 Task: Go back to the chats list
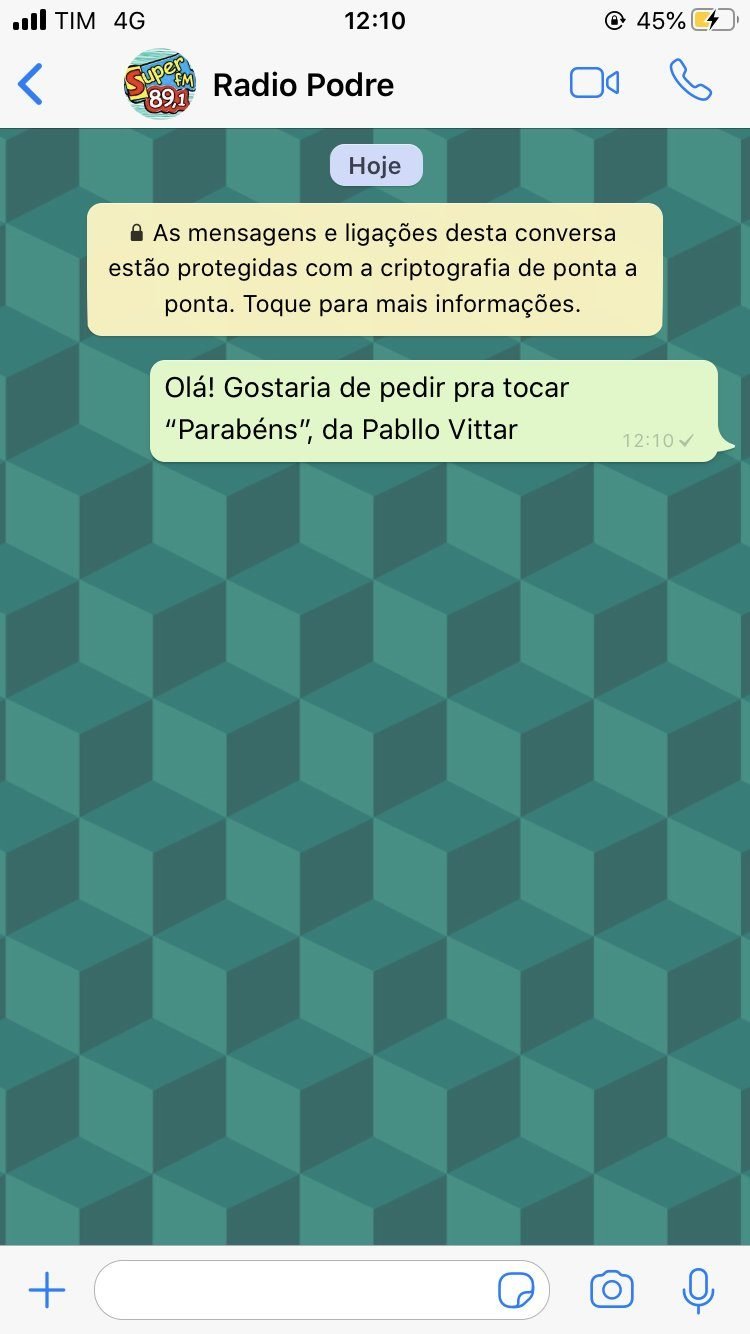(31, 84)
